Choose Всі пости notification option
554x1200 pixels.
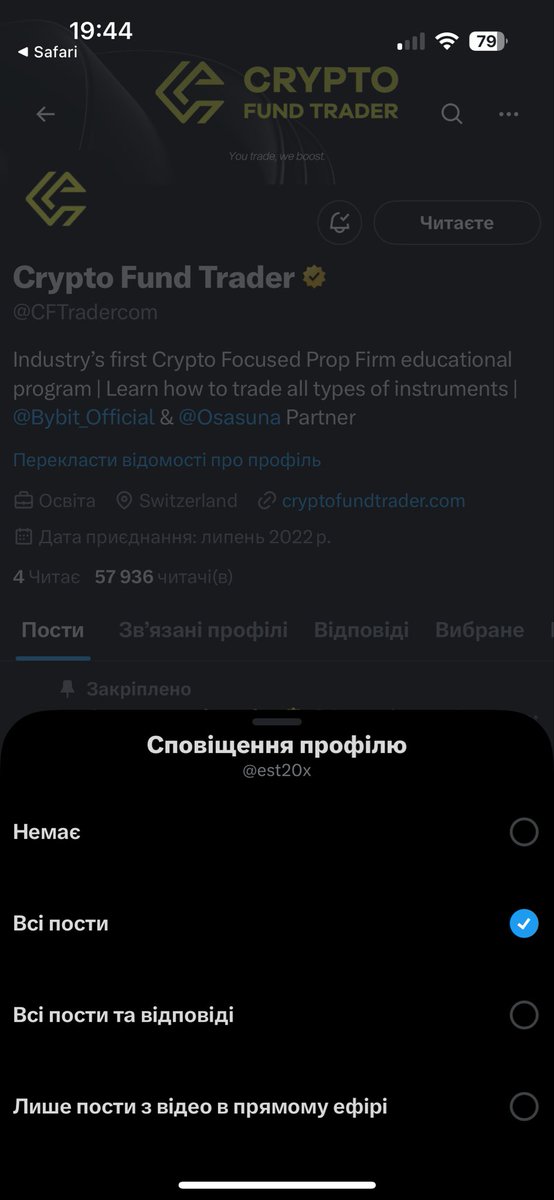[x=277, y=924]
